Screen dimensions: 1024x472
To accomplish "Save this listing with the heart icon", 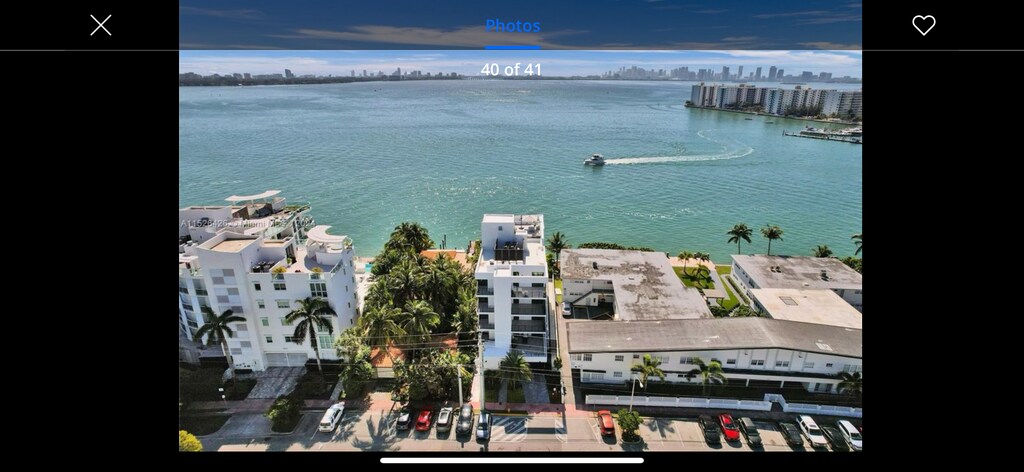I will (923, 25).
